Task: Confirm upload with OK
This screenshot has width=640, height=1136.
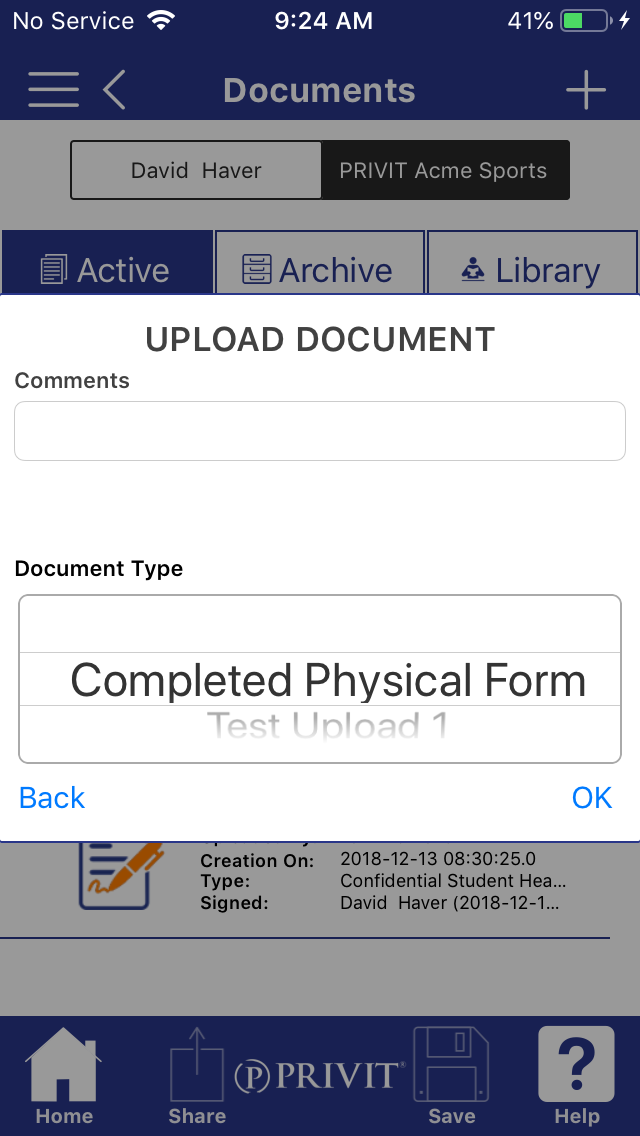Action: tap(592, 798)
